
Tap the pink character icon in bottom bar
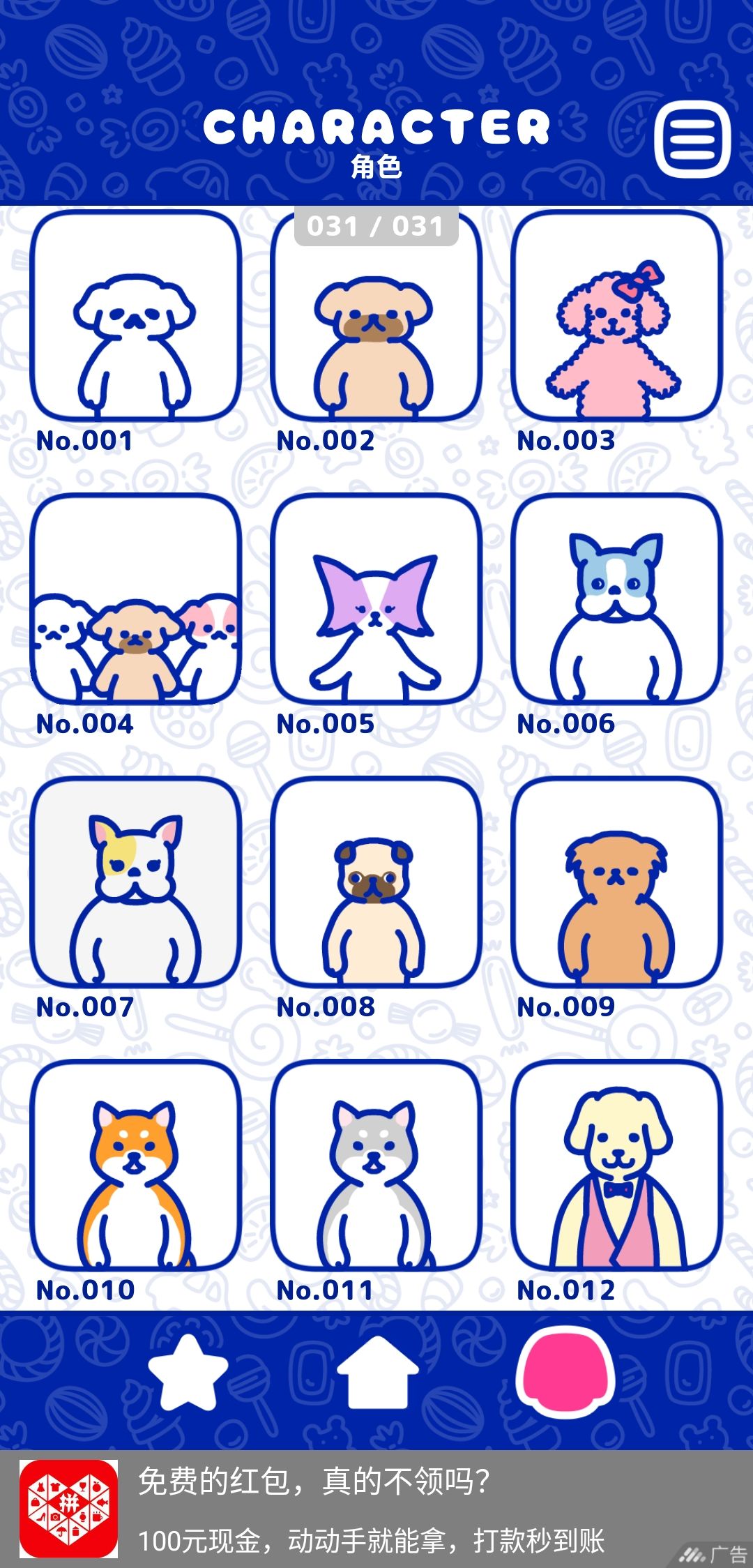565,1372
